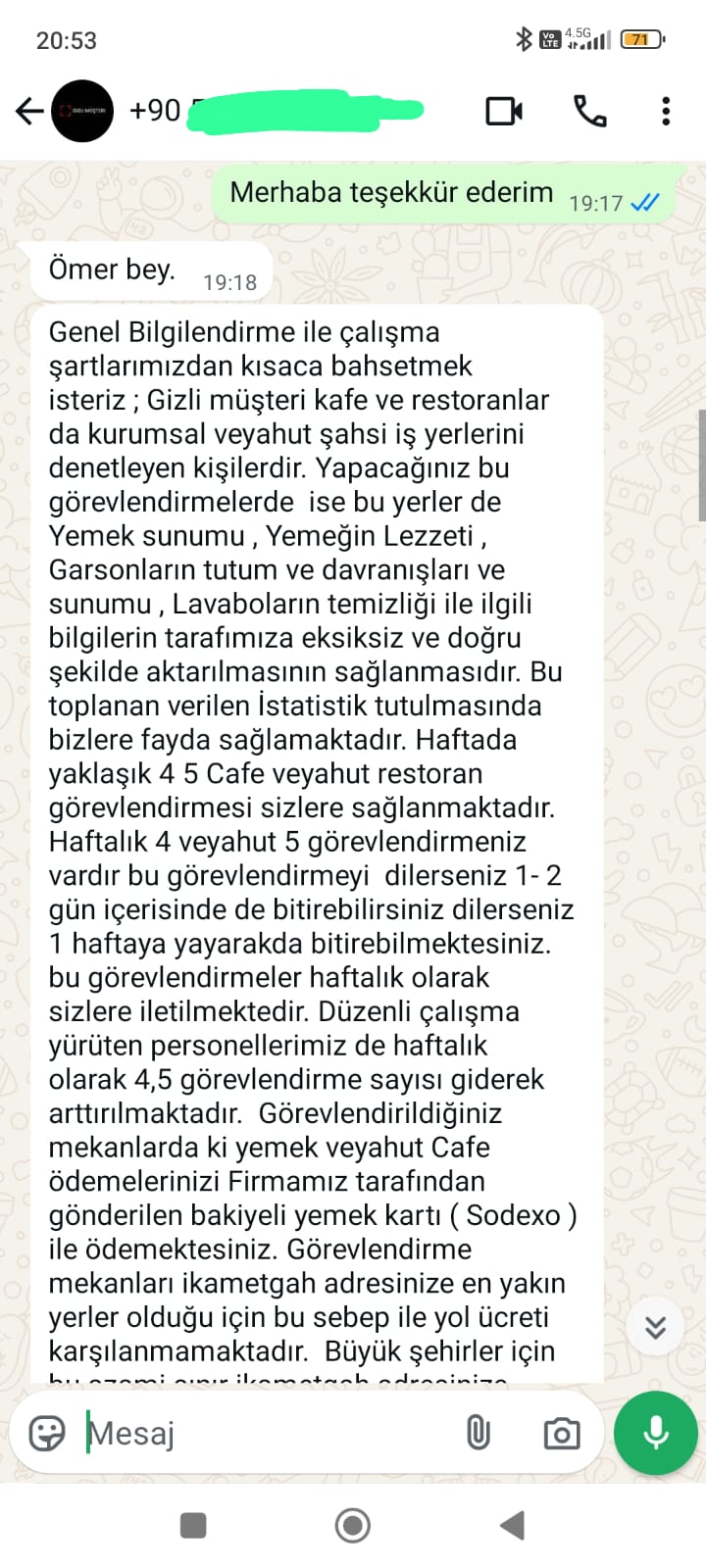706x1568 pixels.
Task: Open recent apps with the square button
Action: tap(193, 1525)
